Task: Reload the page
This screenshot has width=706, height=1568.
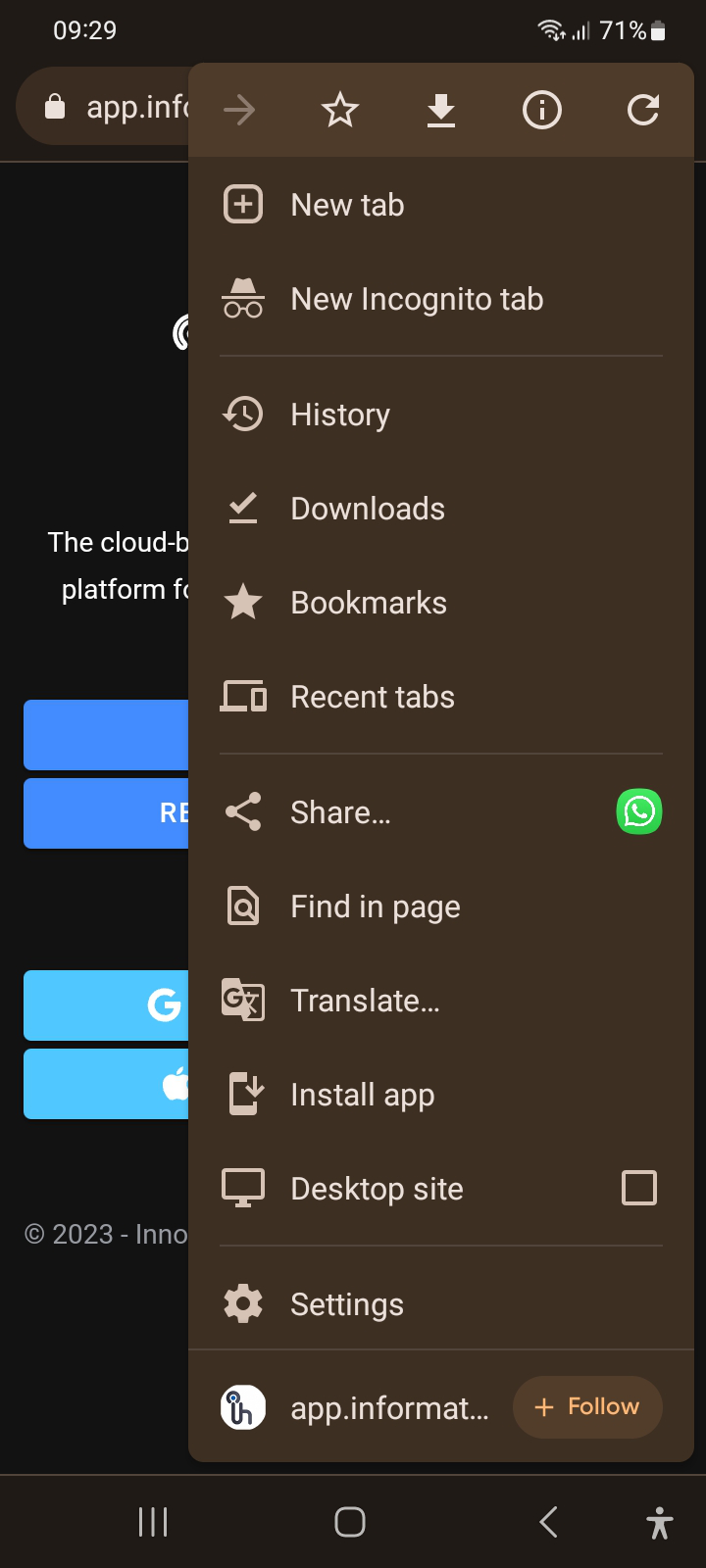Action: click(x=643, y=110)
